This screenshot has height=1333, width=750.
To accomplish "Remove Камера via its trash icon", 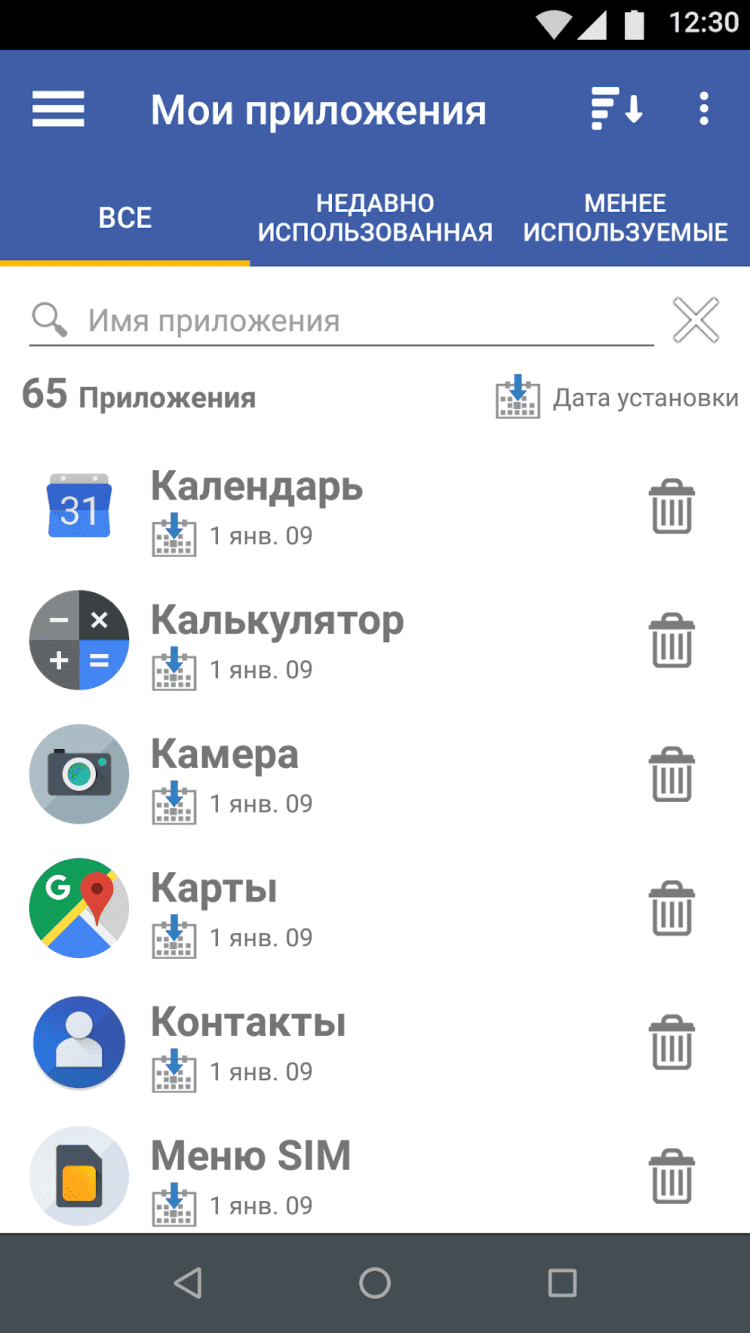I will pyautogui.click(x=671, y=775).
